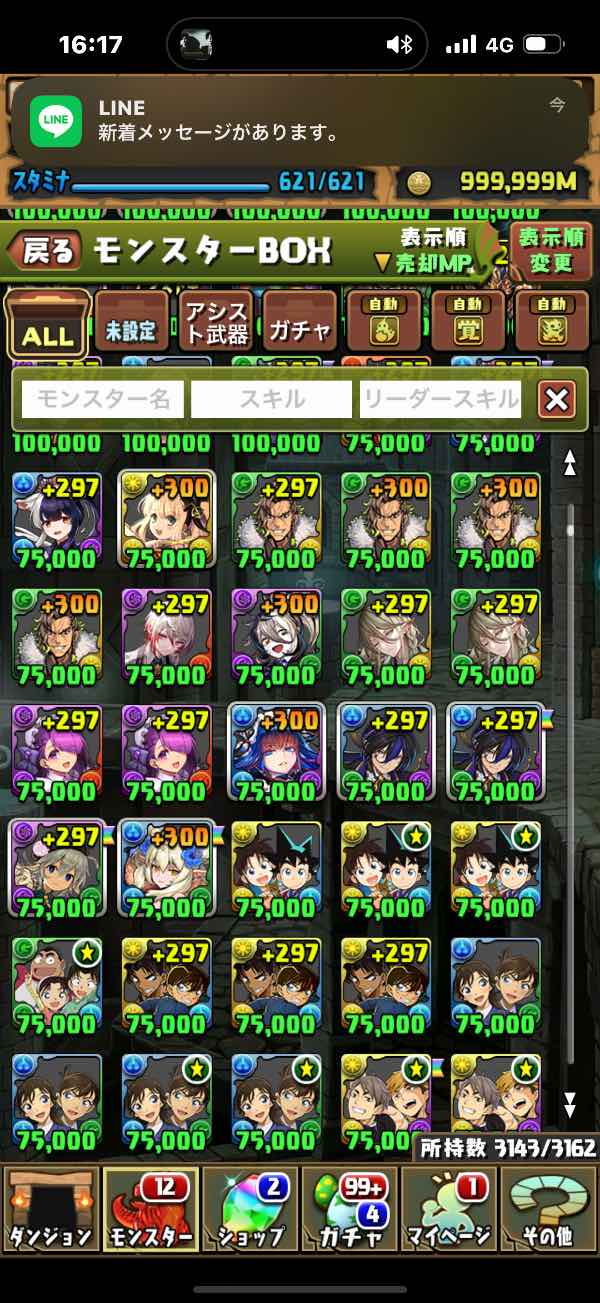
Task: Open the bottom ガチャ tab with 99+ badge
Action: [x=349, y=1211]
